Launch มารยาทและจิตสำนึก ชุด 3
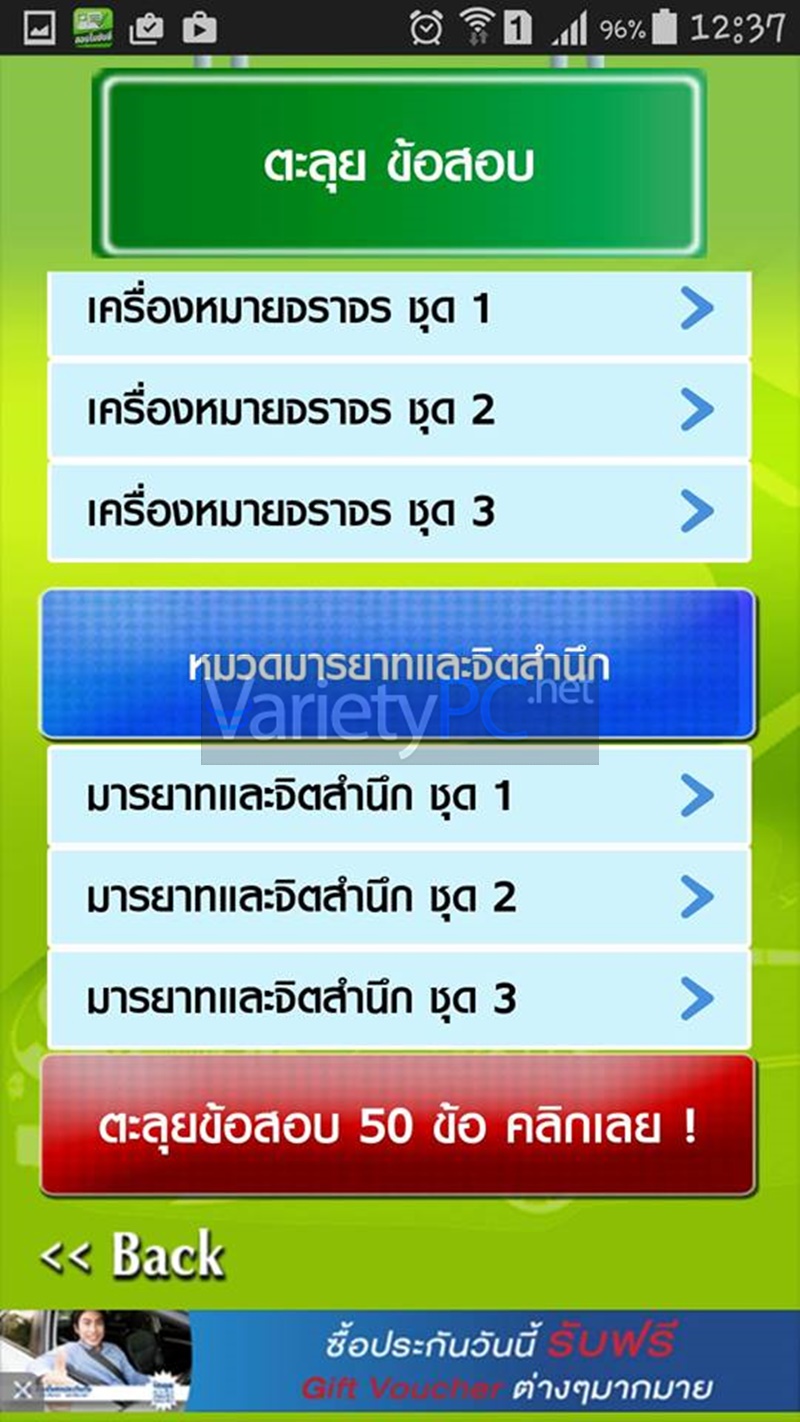The image size is (800, 1422). pos(400,999)
